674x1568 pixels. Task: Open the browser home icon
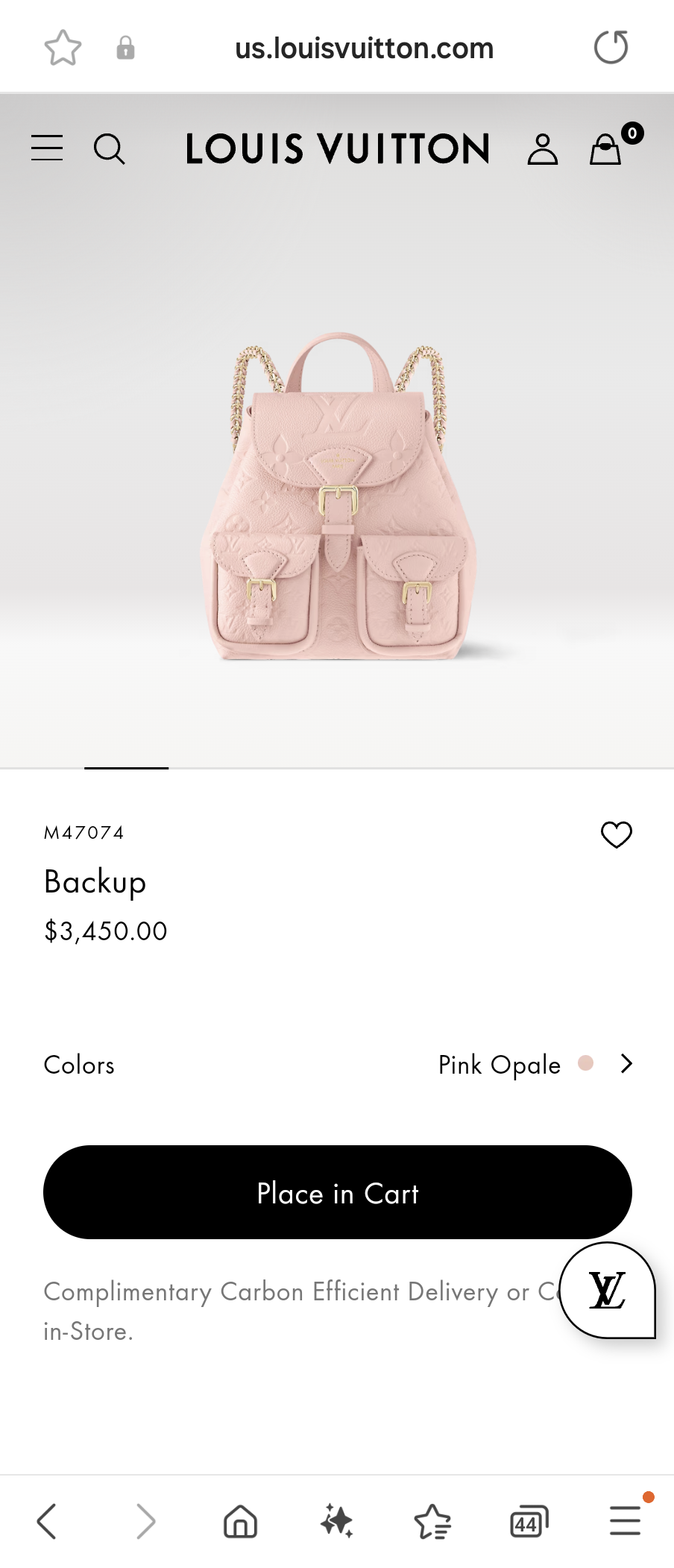tap(242, 1521)
